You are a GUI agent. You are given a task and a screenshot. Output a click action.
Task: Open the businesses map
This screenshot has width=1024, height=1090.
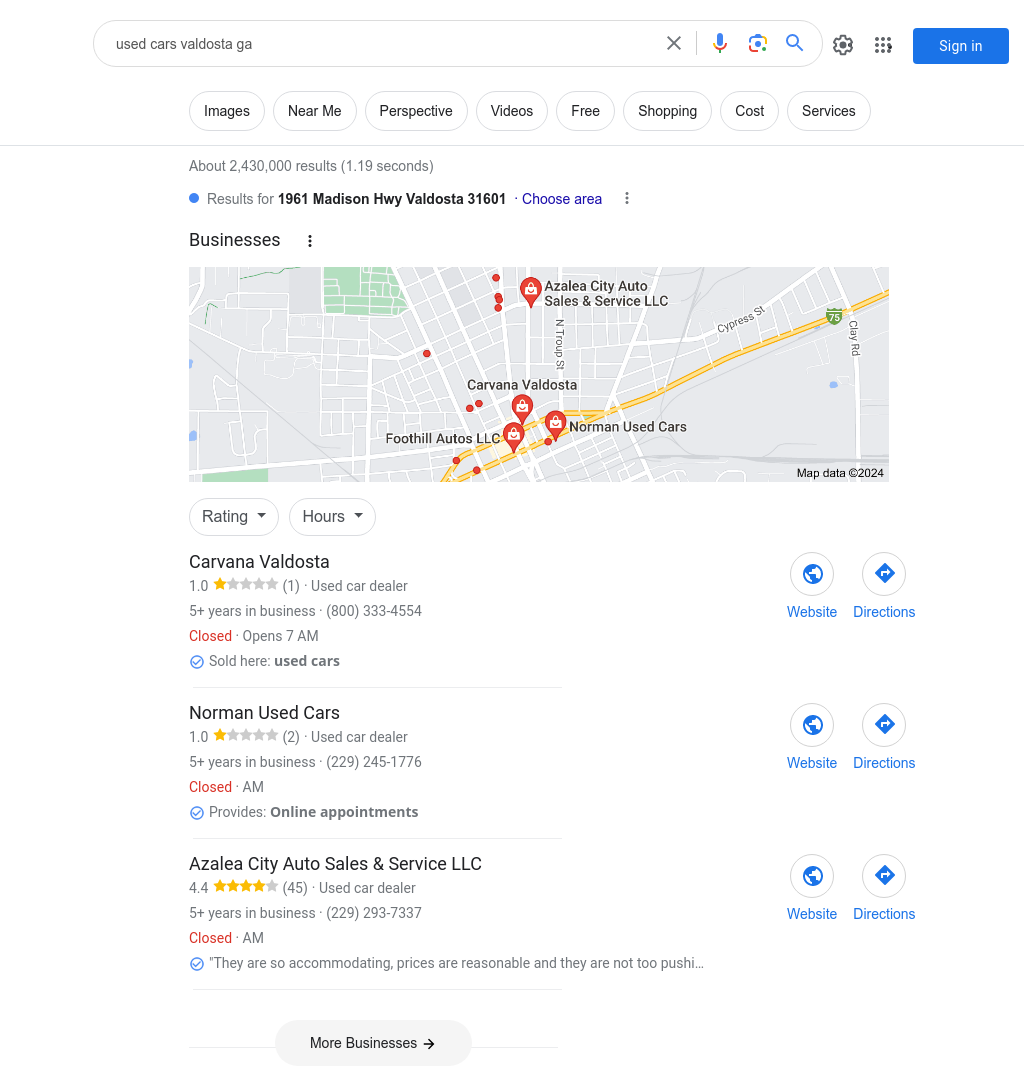[x=538, y=374]
